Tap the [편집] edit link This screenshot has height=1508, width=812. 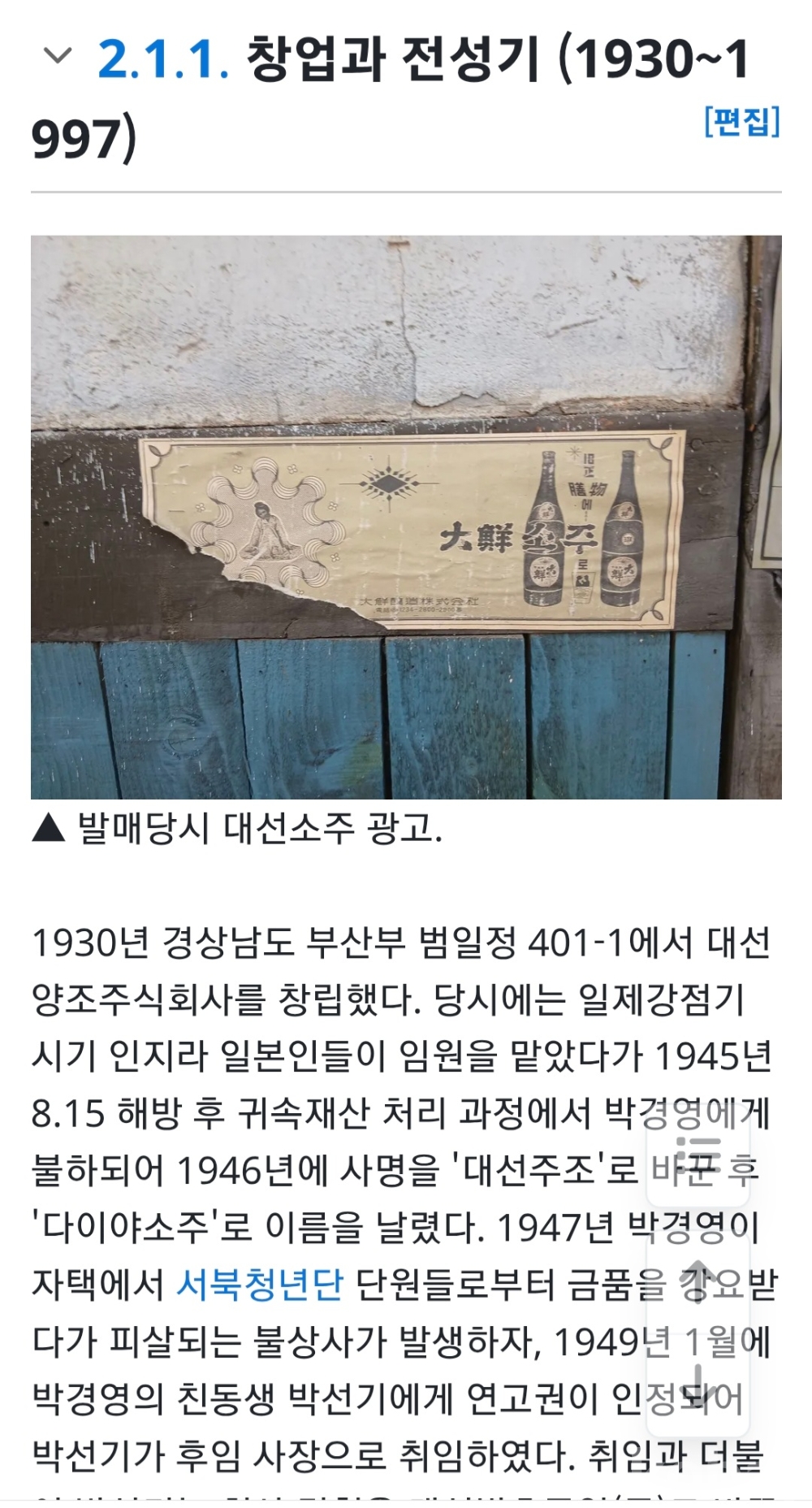pyautogui.click(x=741, y=122)
